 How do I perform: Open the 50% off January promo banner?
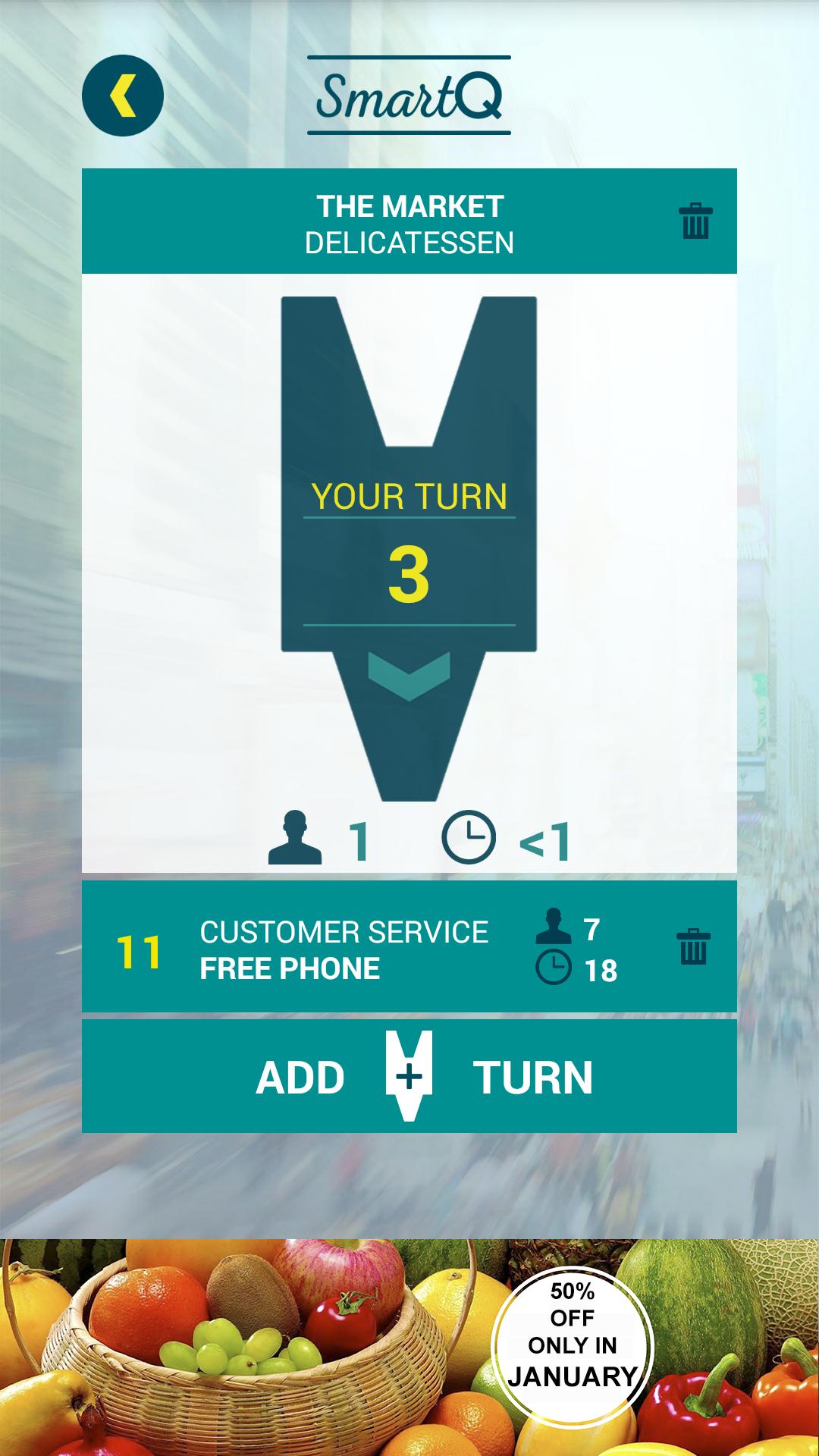[x=409, y=1347]
